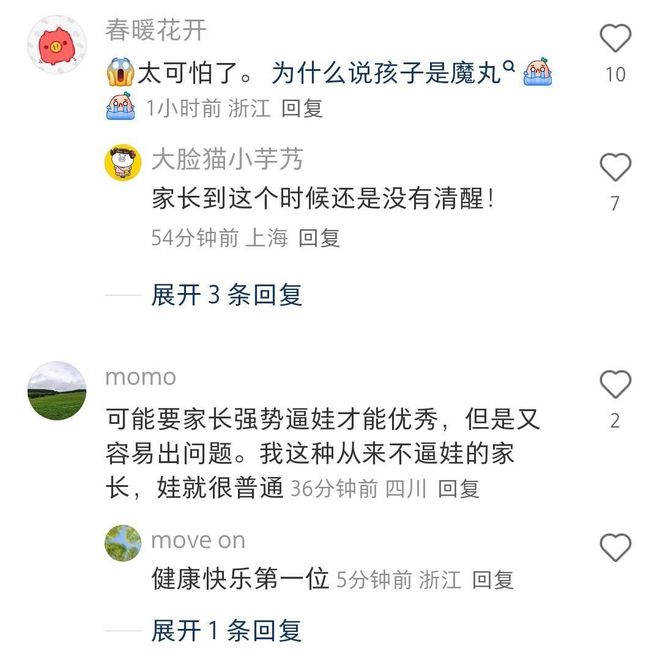
Task: Like move on's reply
Action: [x=615, y=547]
